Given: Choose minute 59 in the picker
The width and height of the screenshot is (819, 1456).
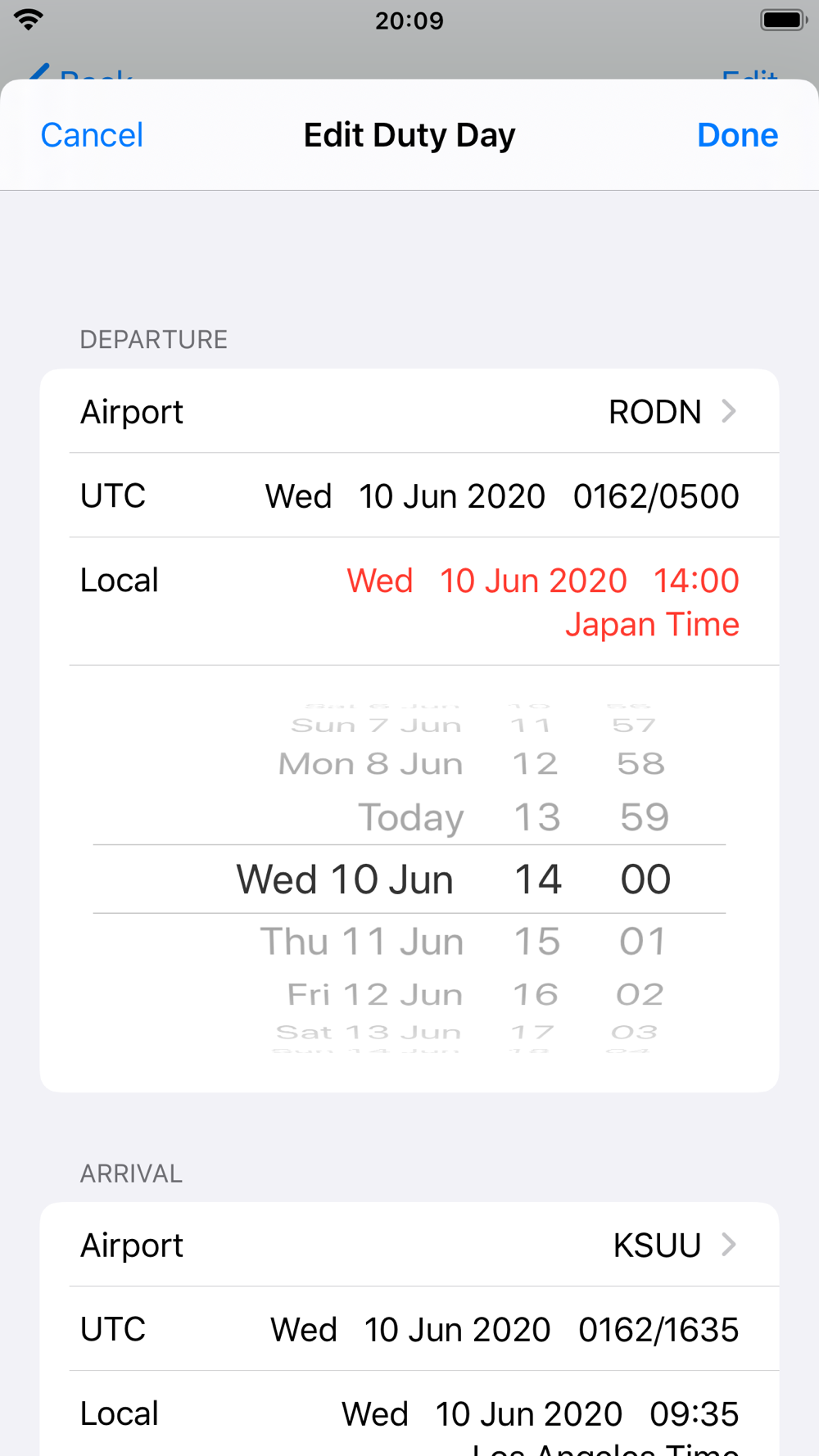Looking at the screenshot, I should [x=645, y=817].
